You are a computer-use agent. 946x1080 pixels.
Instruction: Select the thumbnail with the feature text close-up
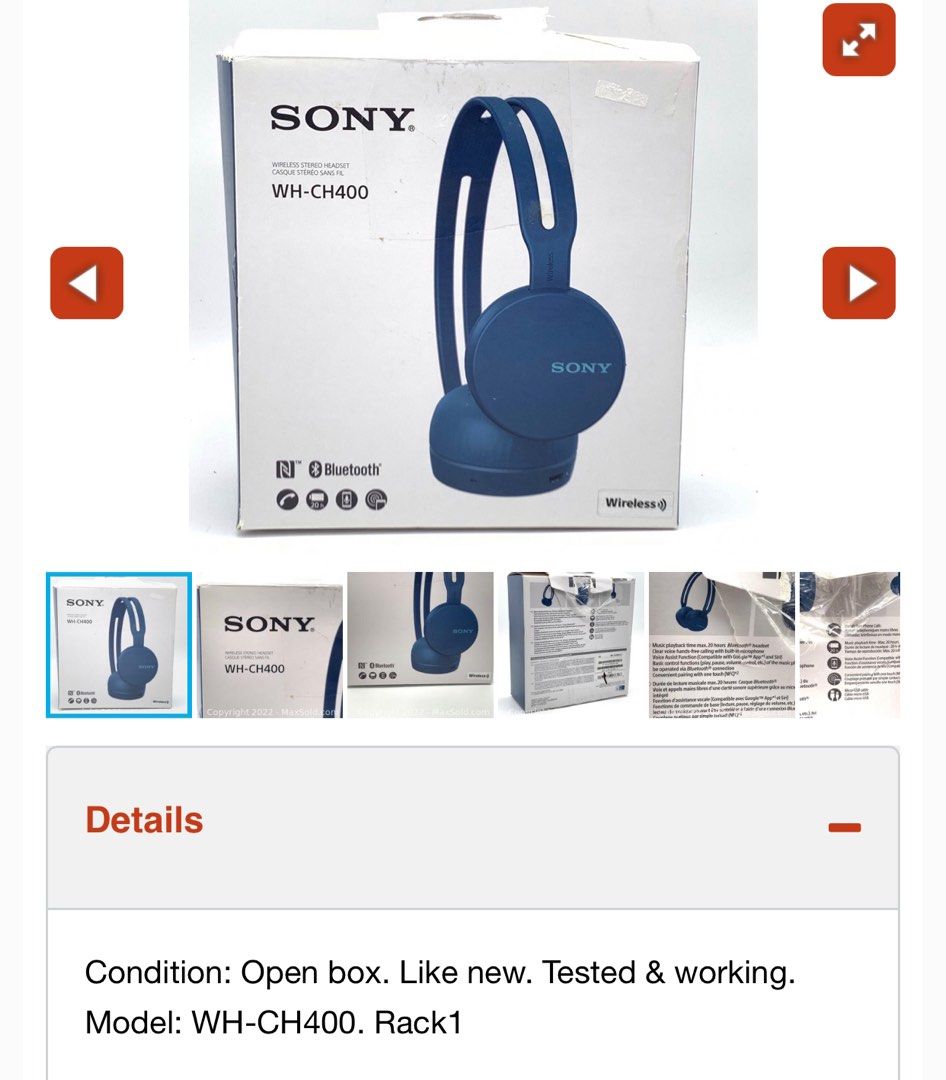click(722, 645)
